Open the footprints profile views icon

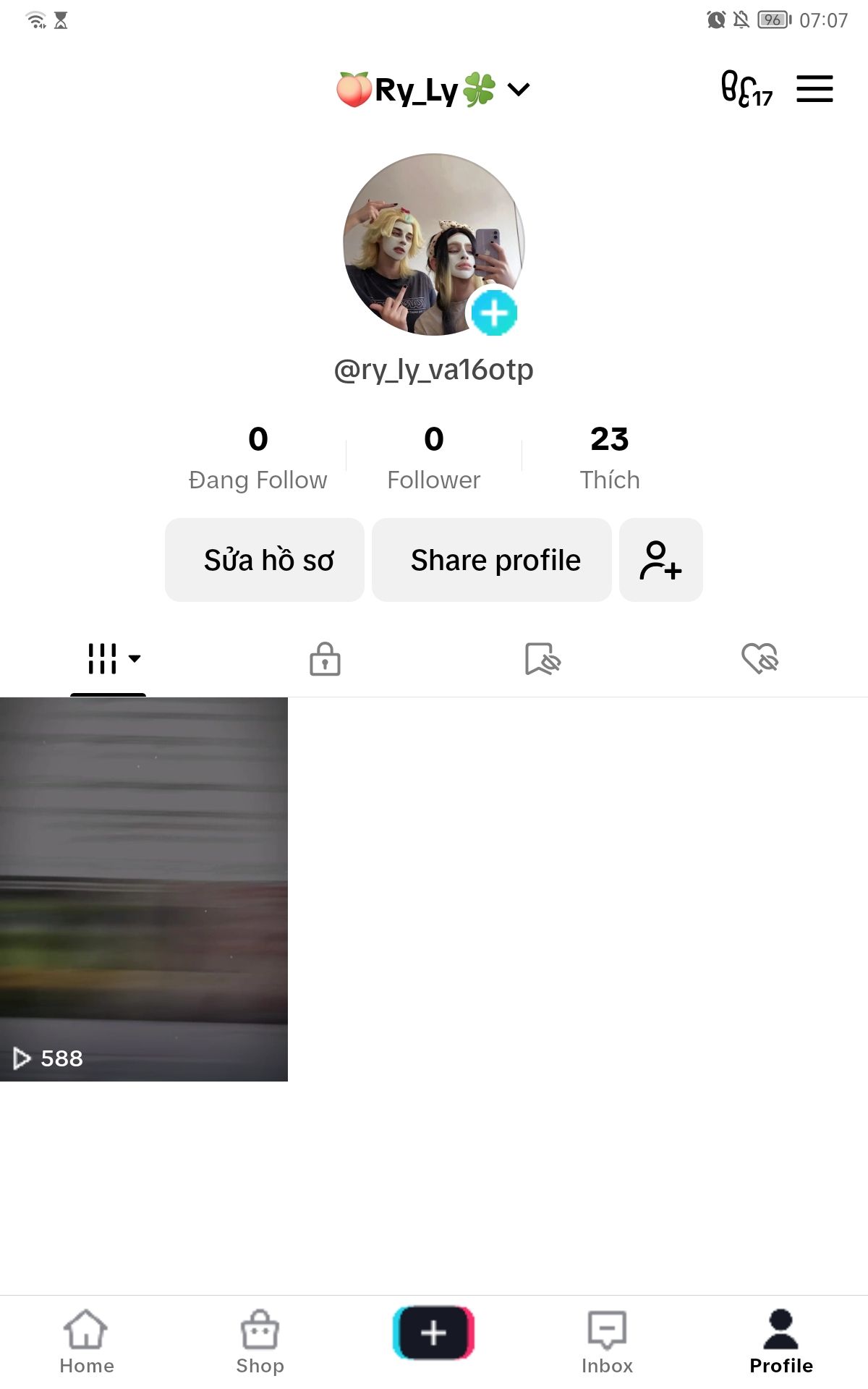[x=746, y=90]
